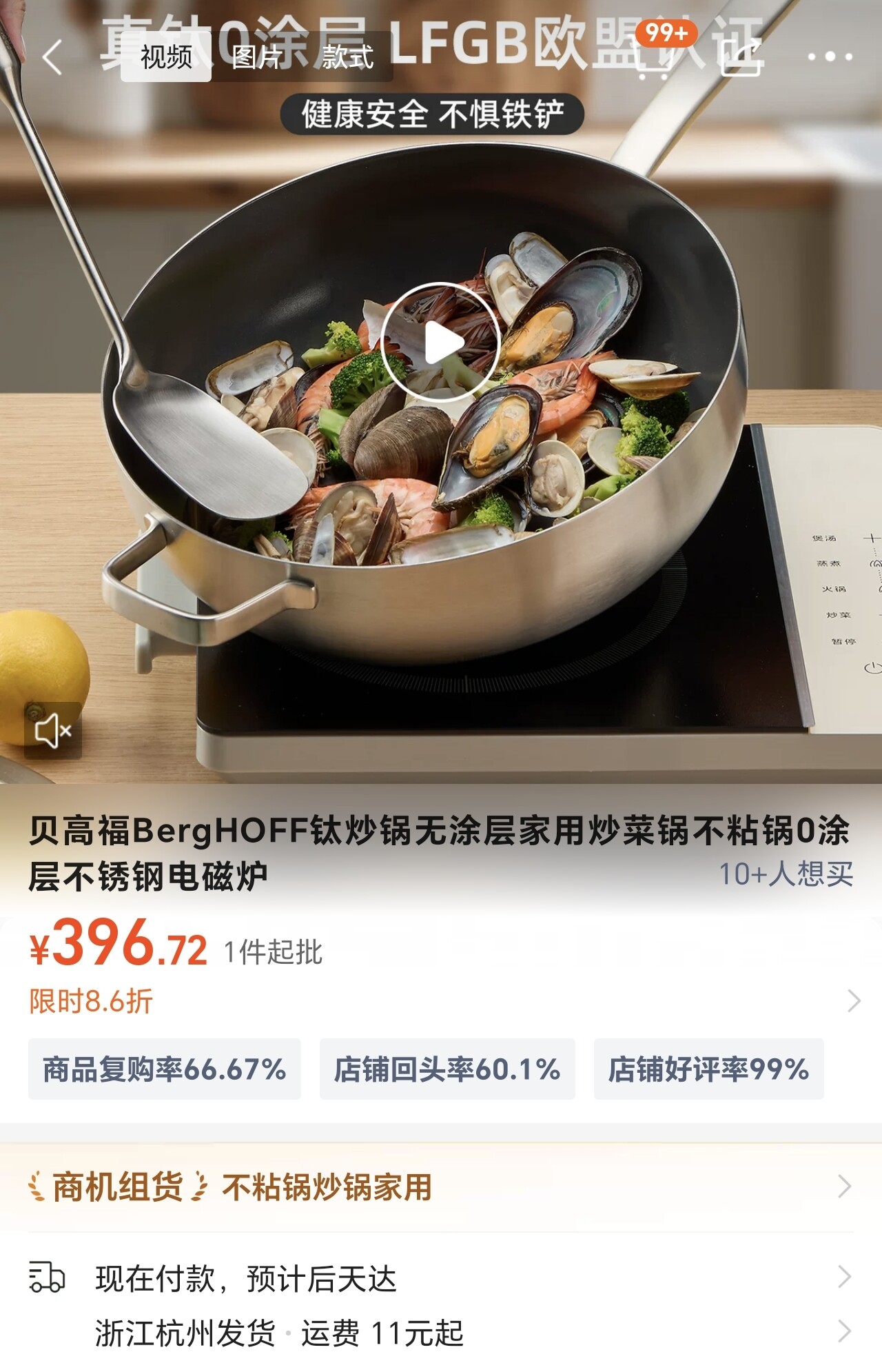Viewport: 882px width, 1372px height.
Task: Play the product video
Action: (x=441, y=343)
